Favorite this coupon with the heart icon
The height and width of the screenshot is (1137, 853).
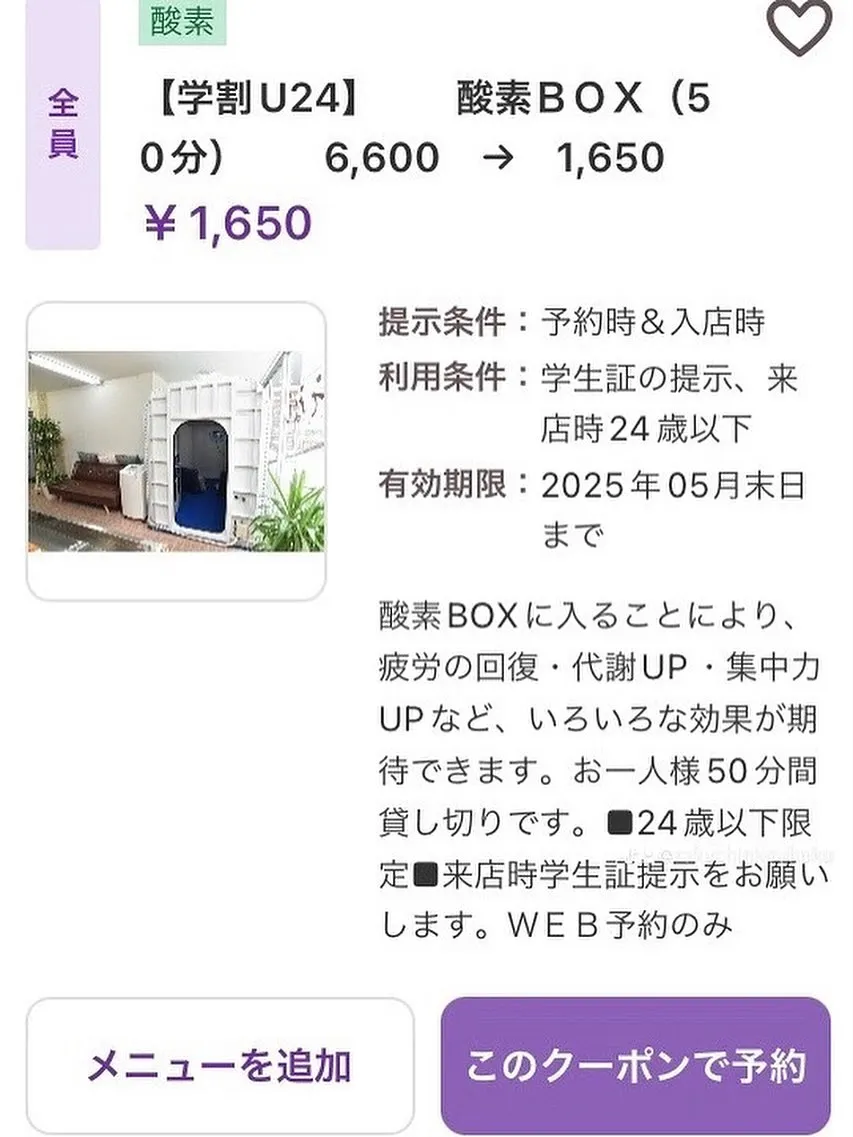coord(799,27)
